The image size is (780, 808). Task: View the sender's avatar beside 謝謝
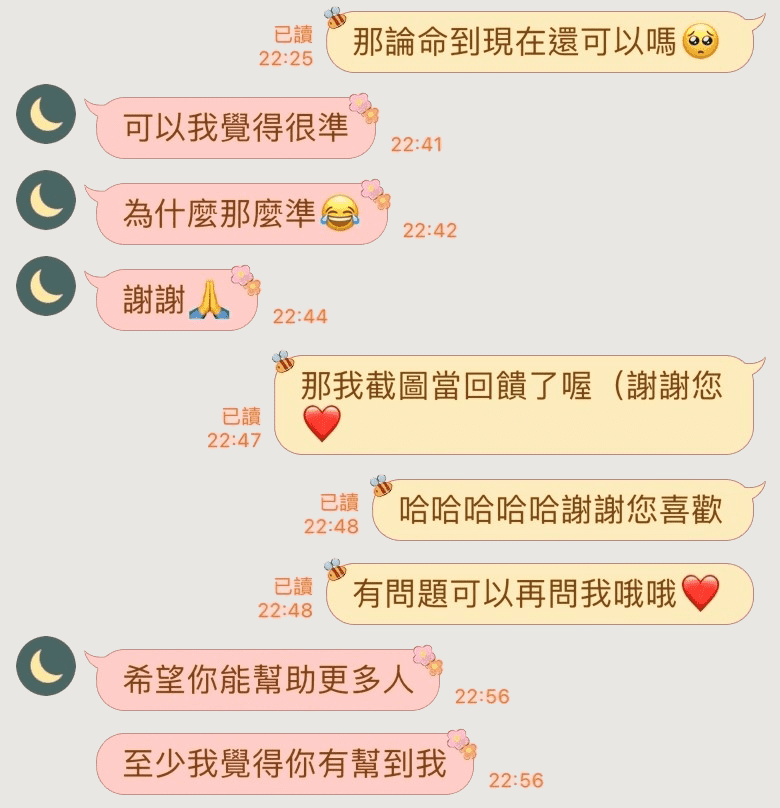point(46,286)
